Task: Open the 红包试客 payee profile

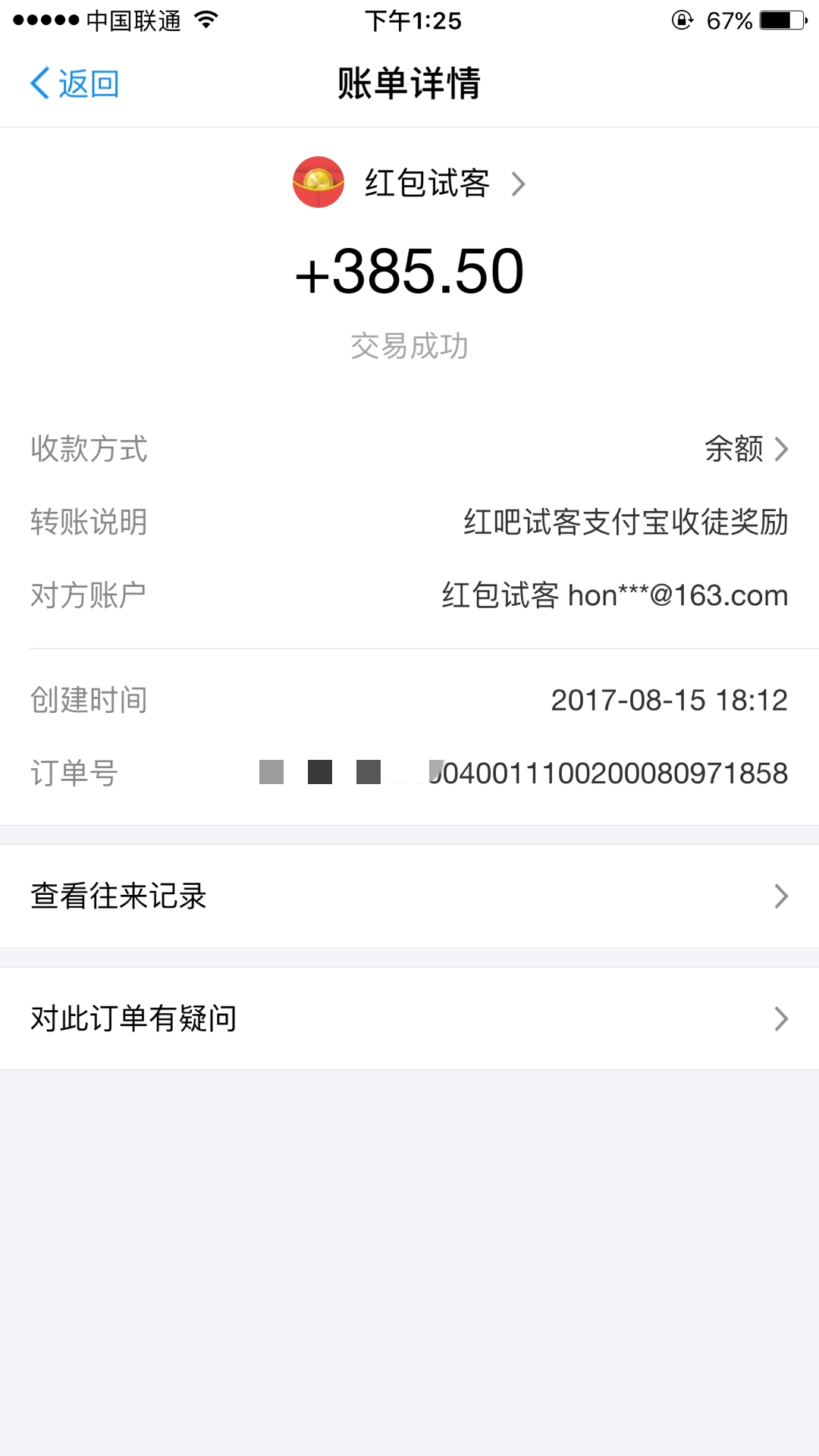Action: tap(410, 183)
